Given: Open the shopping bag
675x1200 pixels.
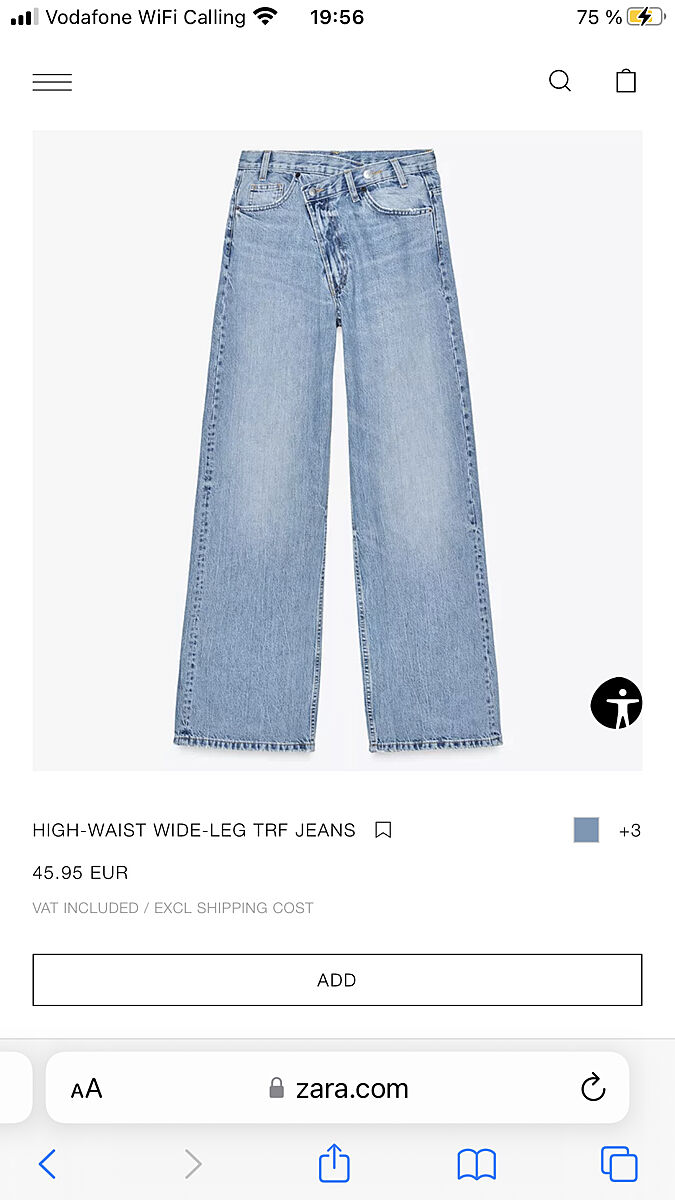Looking at the screenshot, I should [x=626, y=81].
